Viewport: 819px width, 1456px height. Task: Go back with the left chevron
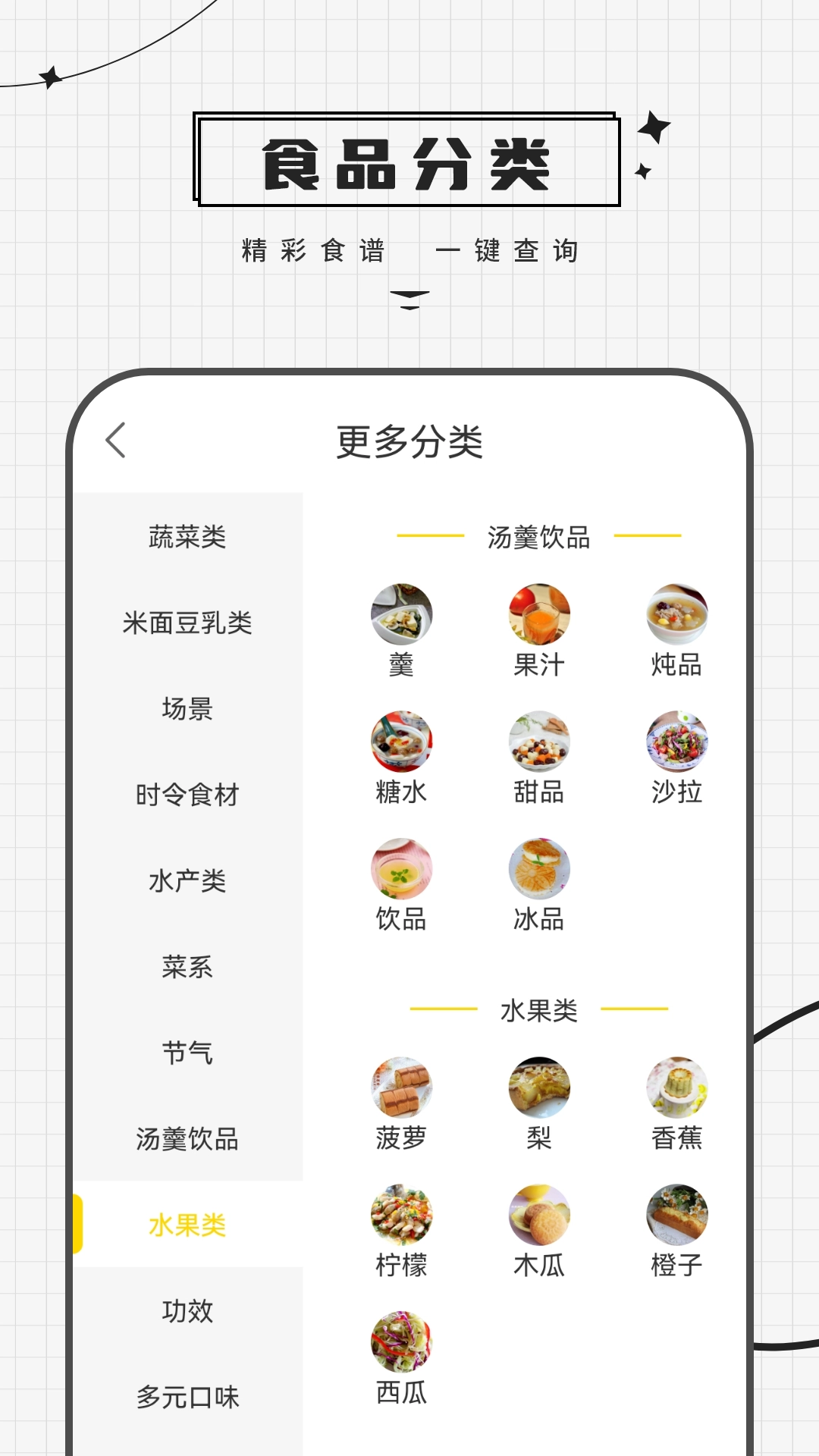[x=115, y=440]
